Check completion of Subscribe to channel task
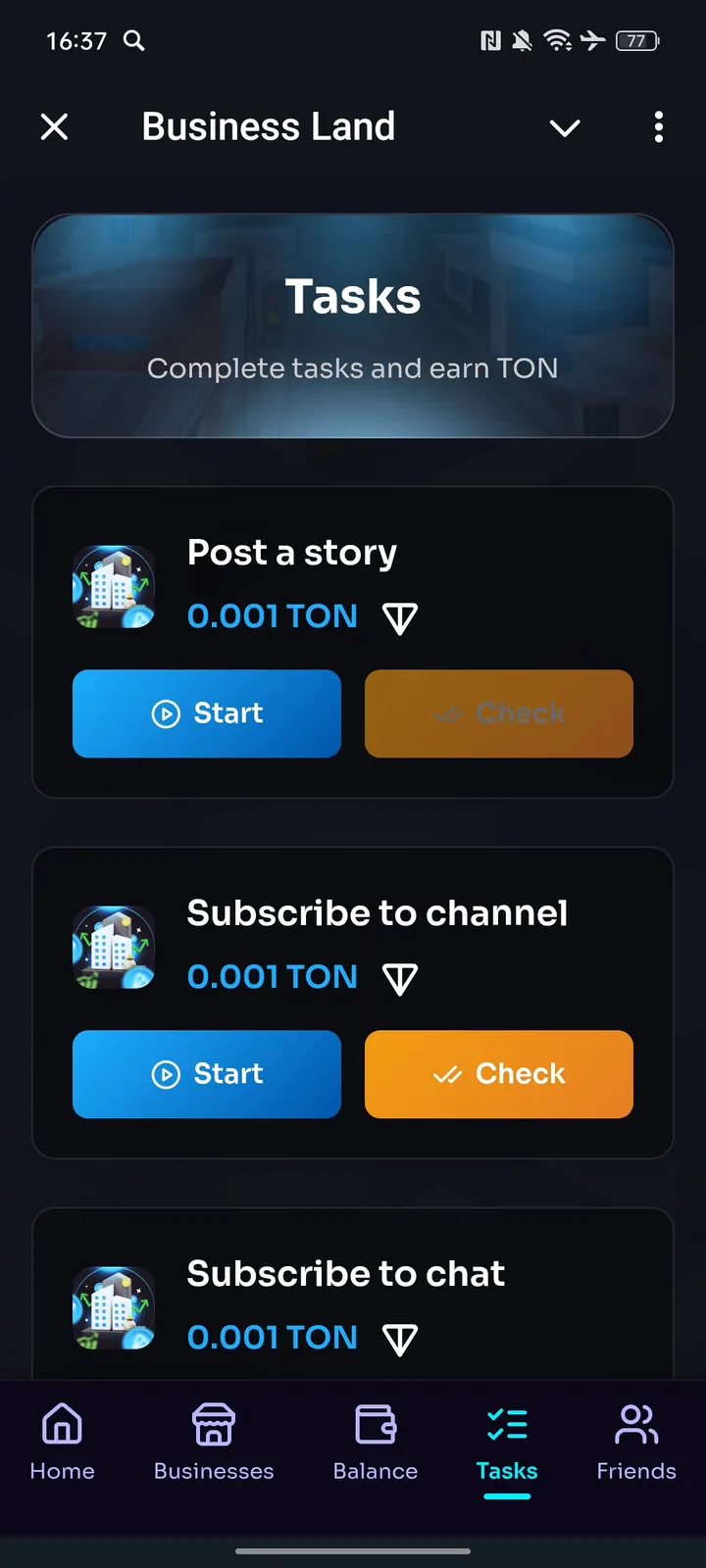The height and width of the screenshot is (1568, 706). click(x=498, y=1074)
